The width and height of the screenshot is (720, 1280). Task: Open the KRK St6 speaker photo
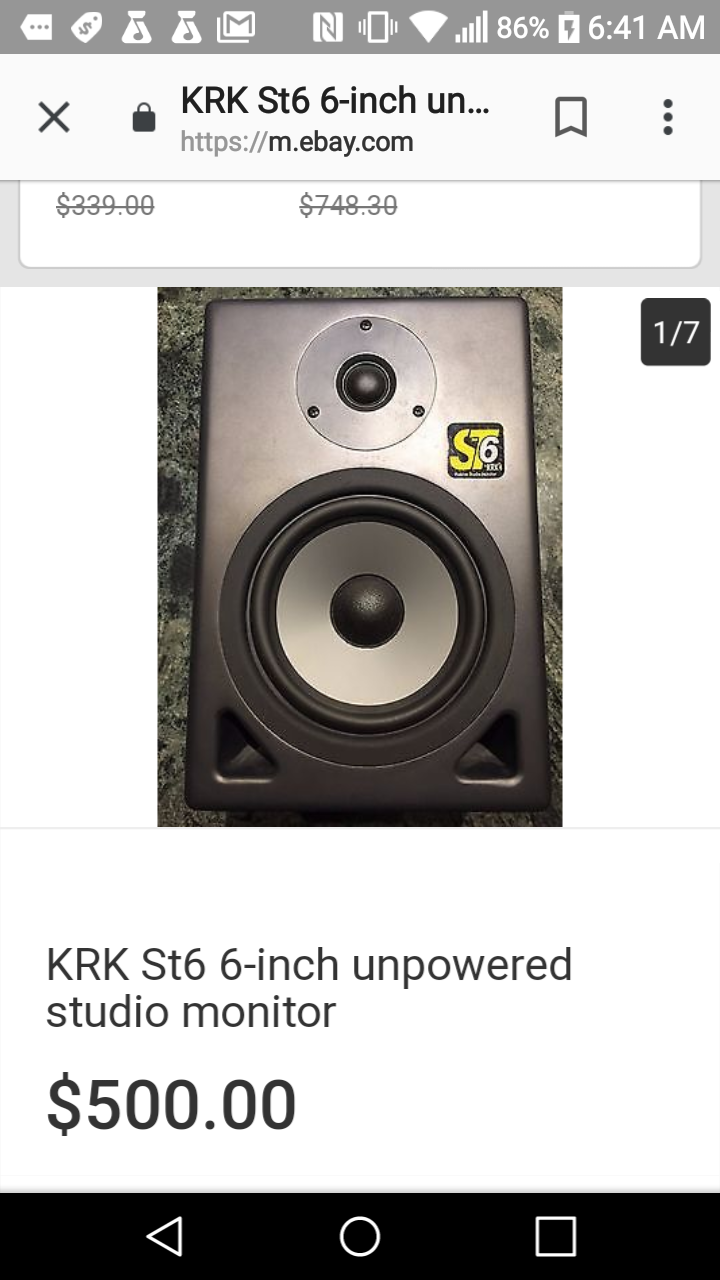(x=360, y=557)
